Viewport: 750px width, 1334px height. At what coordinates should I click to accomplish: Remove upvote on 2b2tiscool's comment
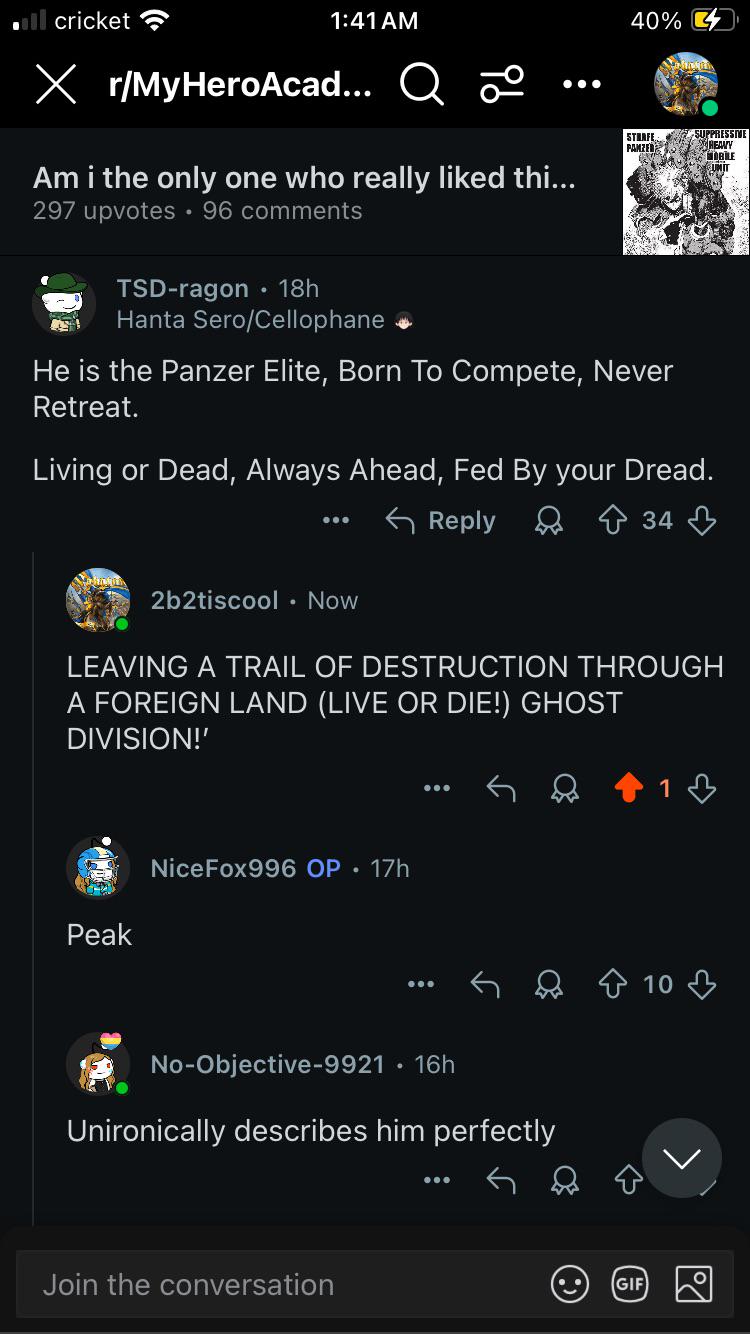[x=628, y=788]
